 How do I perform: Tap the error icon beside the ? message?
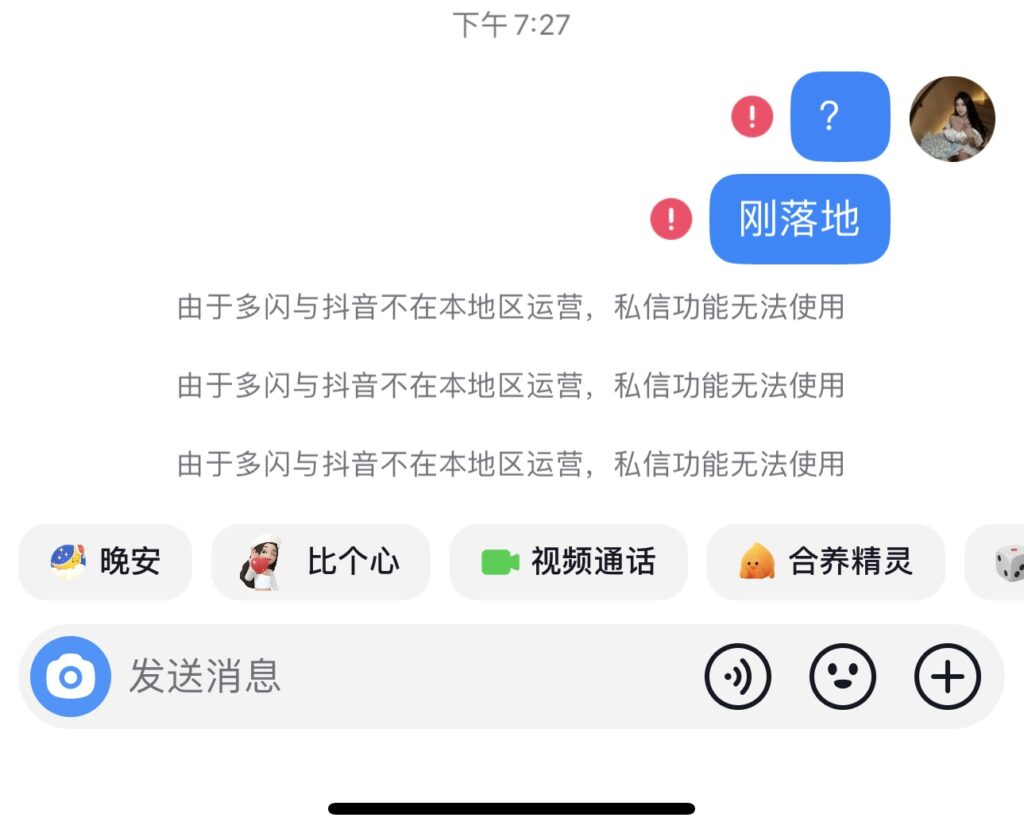(x=752, y=117)
